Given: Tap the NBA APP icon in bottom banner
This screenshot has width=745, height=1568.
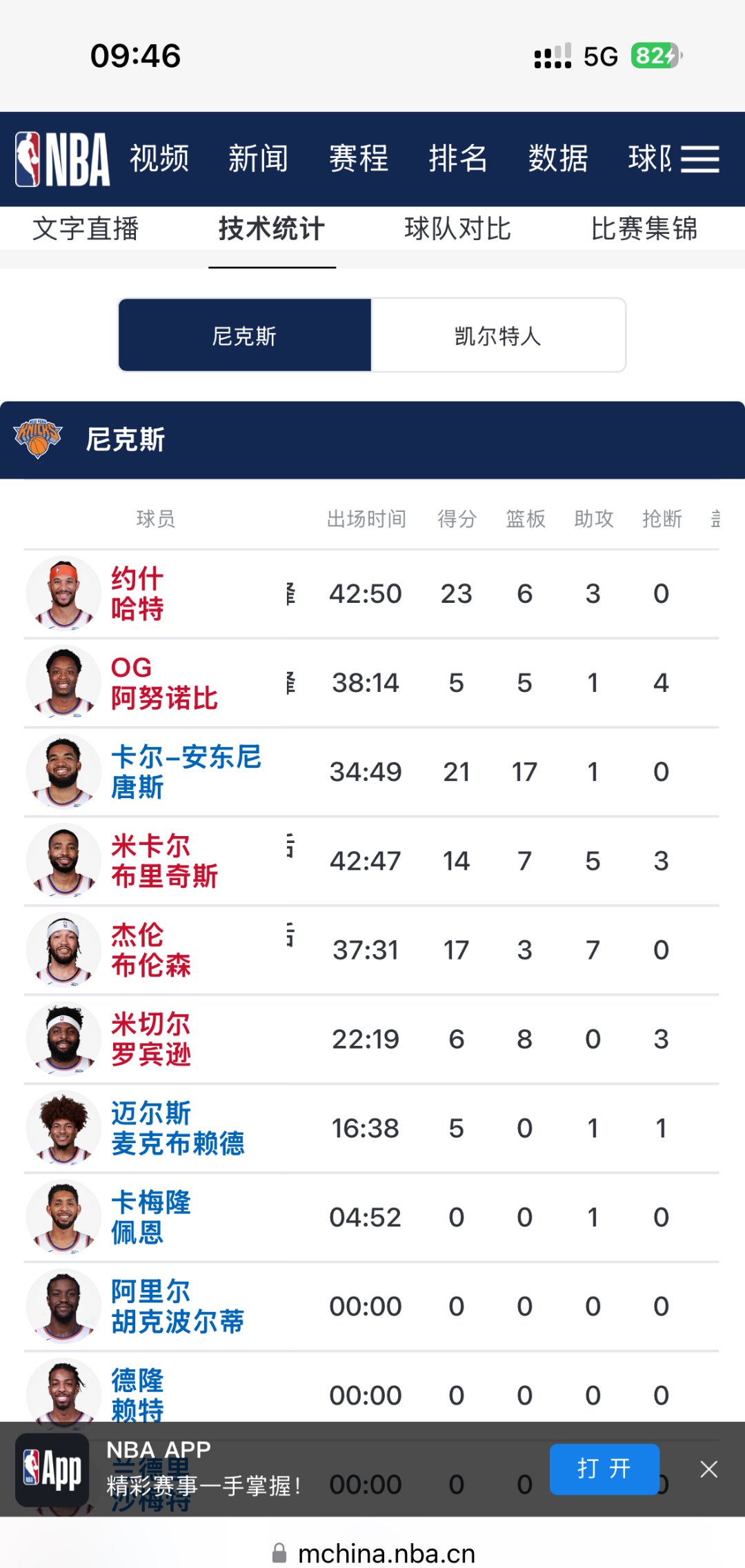Looking at the screenshot, I should [x=52, y=1471].
